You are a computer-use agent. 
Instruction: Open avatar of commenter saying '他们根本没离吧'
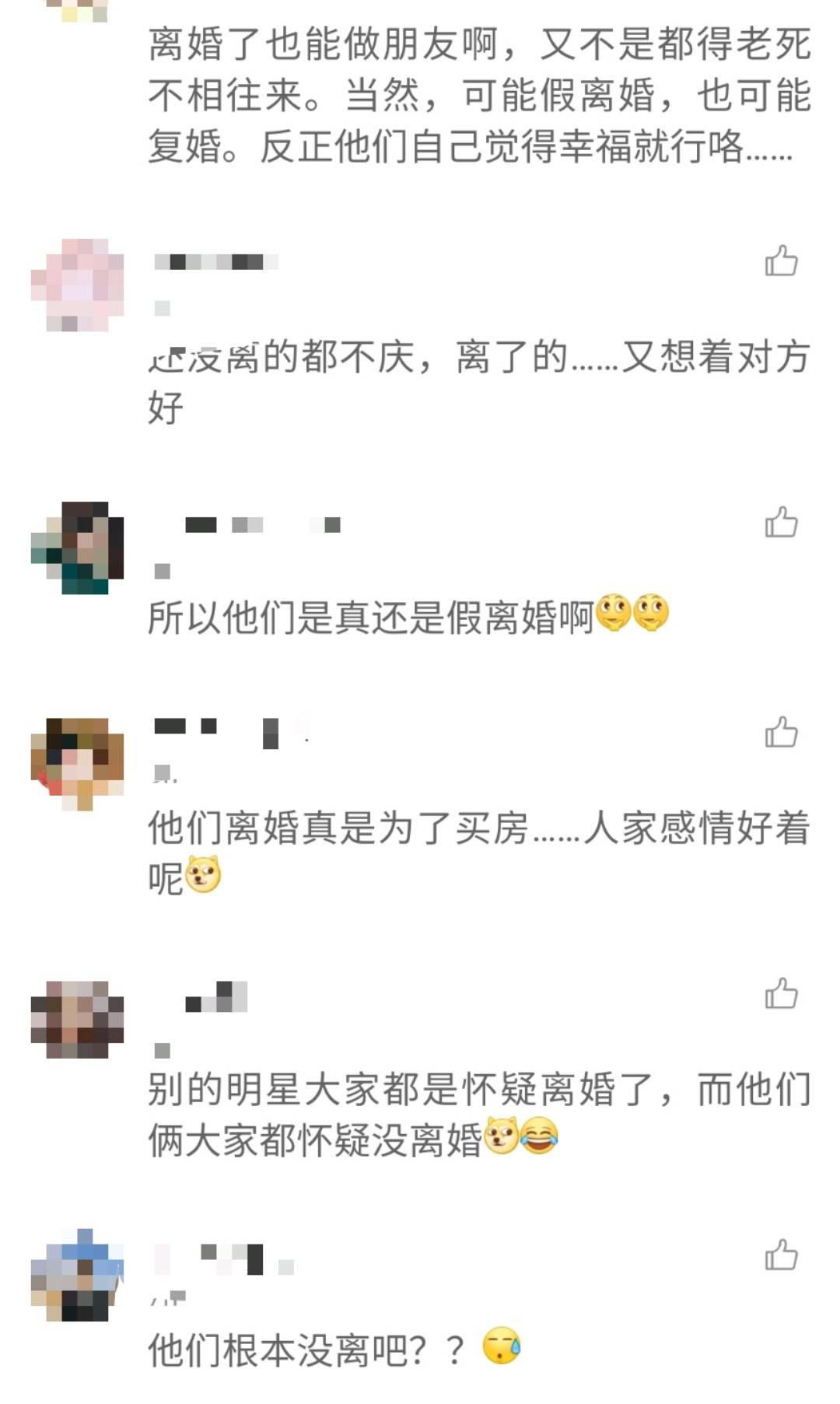pos(77,1276)
